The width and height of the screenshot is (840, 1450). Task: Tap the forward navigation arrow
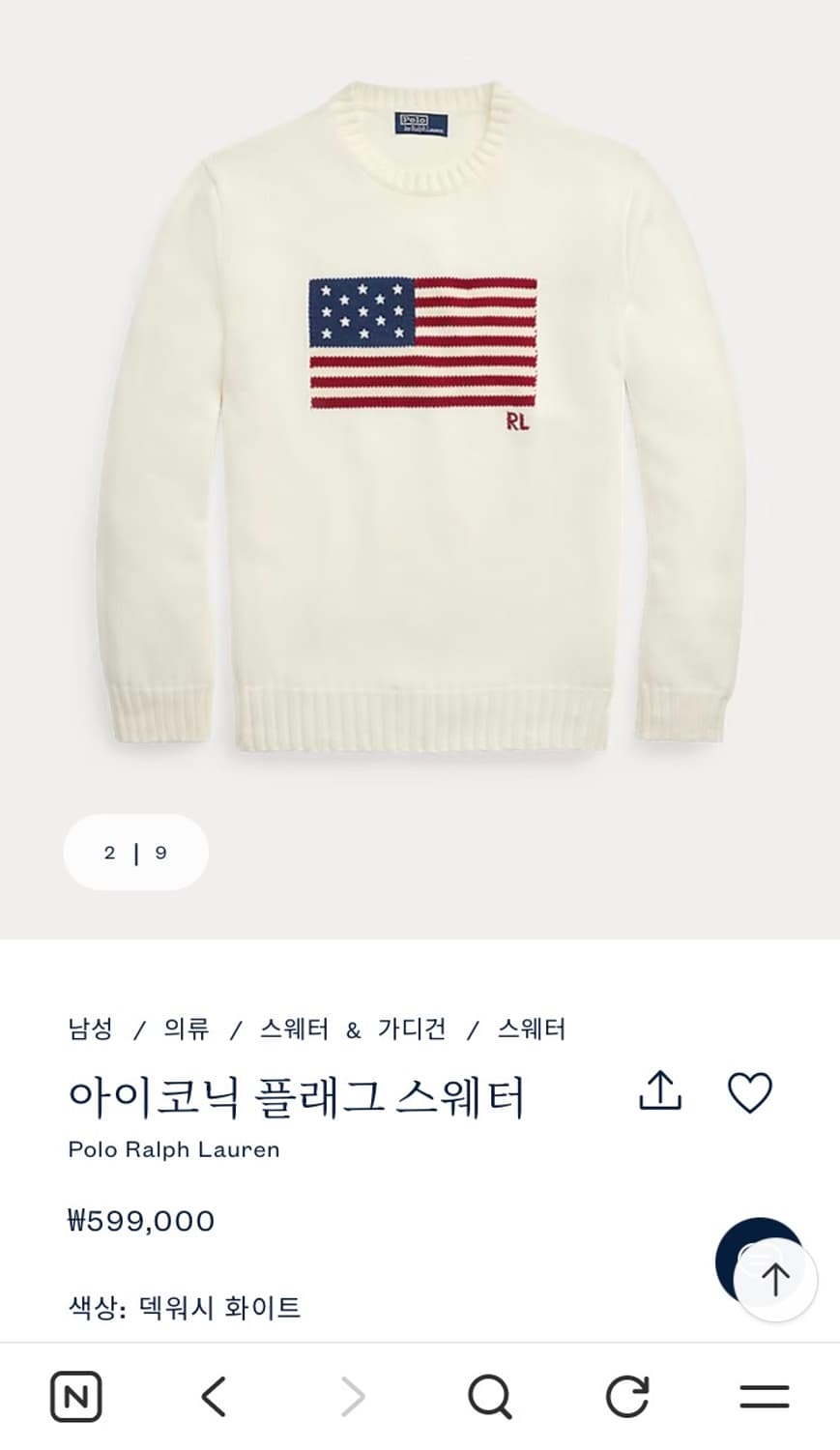(354, 1396)
